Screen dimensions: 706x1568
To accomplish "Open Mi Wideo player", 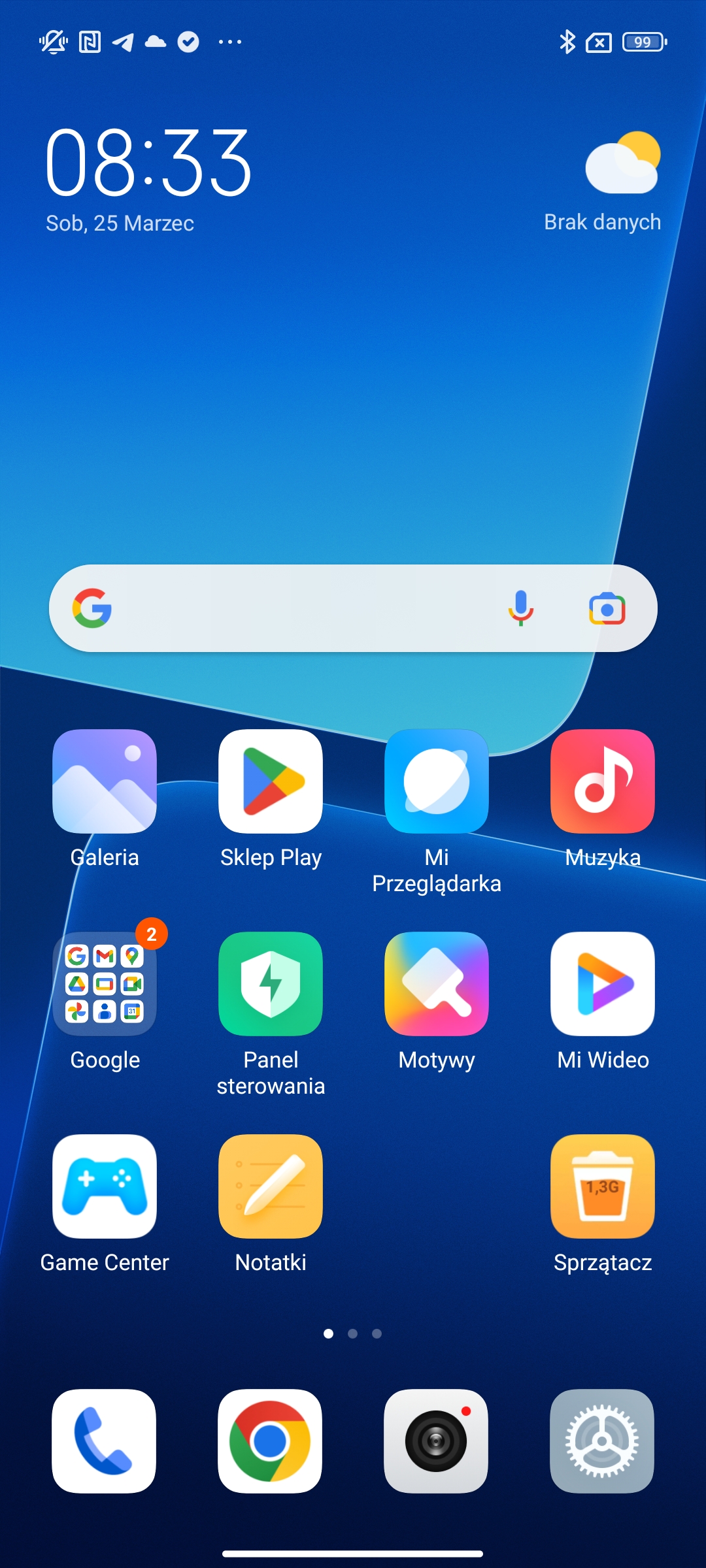I will 603,984.
